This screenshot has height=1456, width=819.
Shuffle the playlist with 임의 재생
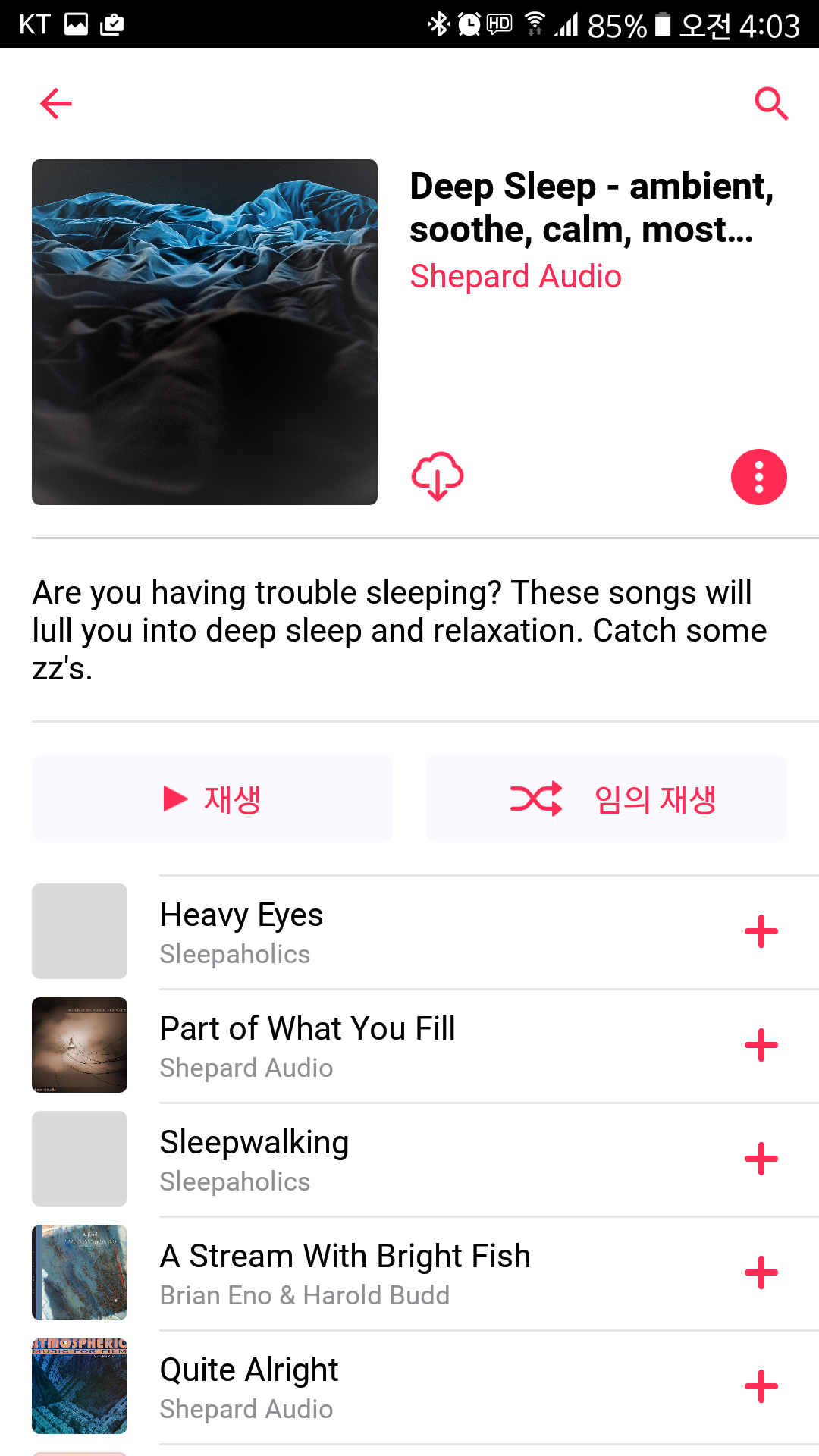point(606,799)
